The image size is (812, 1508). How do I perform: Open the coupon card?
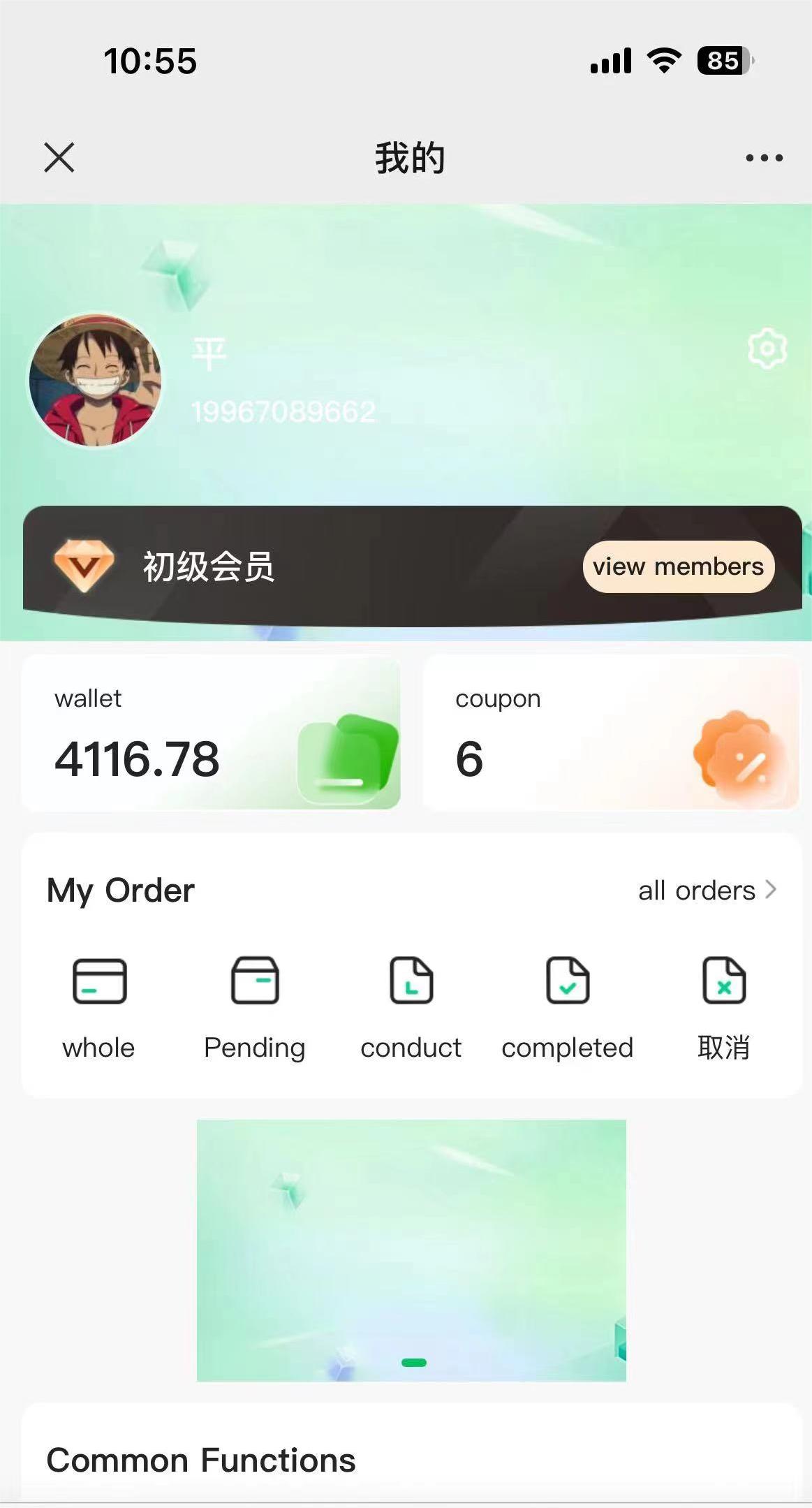611,733
